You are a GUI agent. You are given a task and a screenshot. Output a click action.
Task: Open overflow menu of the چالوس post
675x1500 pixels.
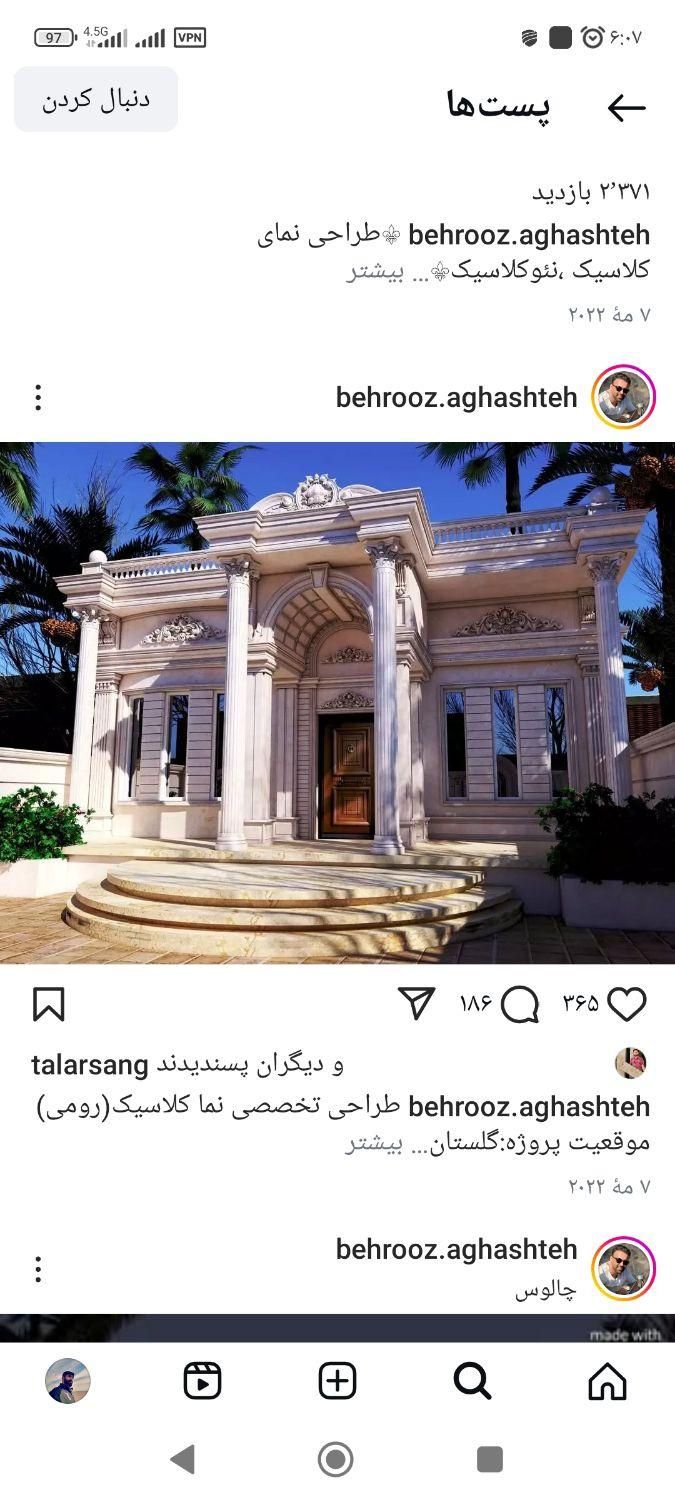[38, 1269]
